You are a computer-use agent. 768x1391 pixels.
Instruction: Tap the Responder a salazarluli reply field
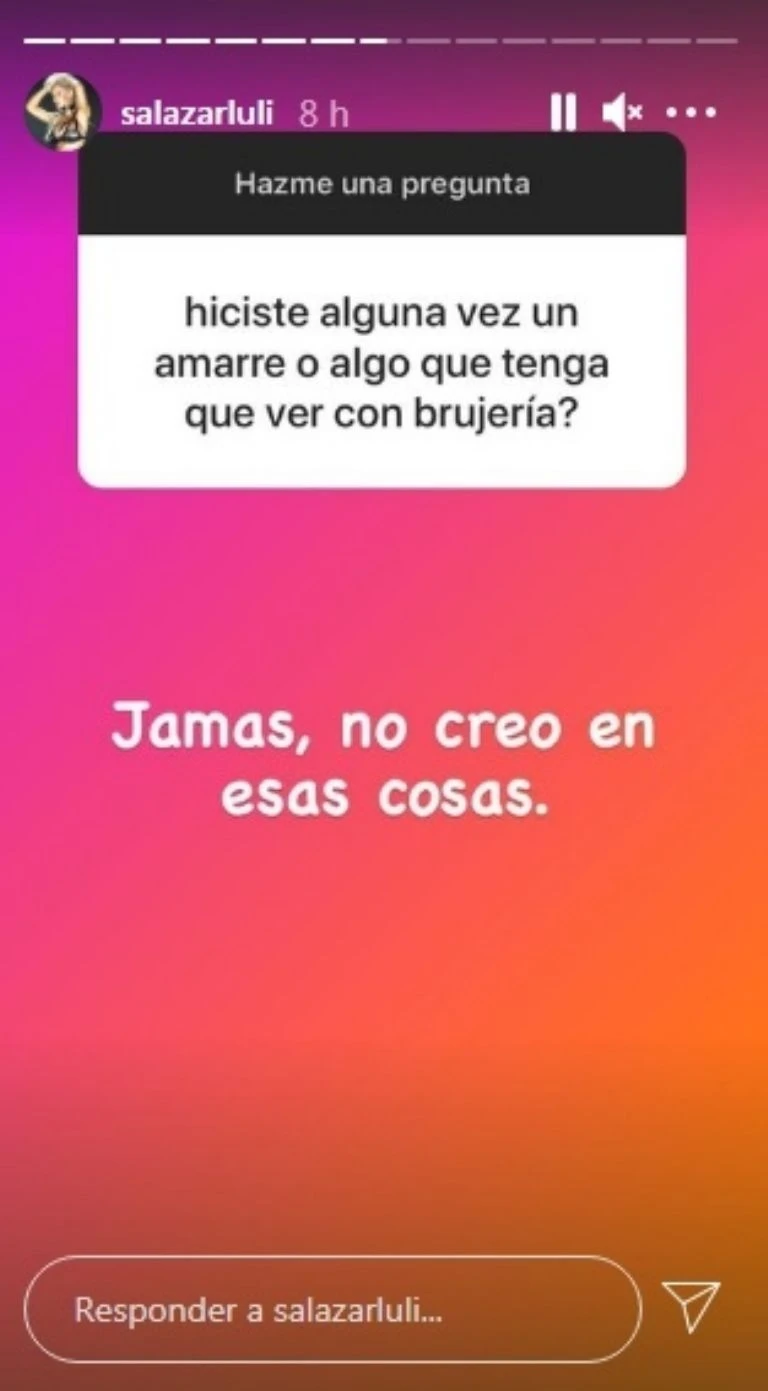(x=332, y=1309)
